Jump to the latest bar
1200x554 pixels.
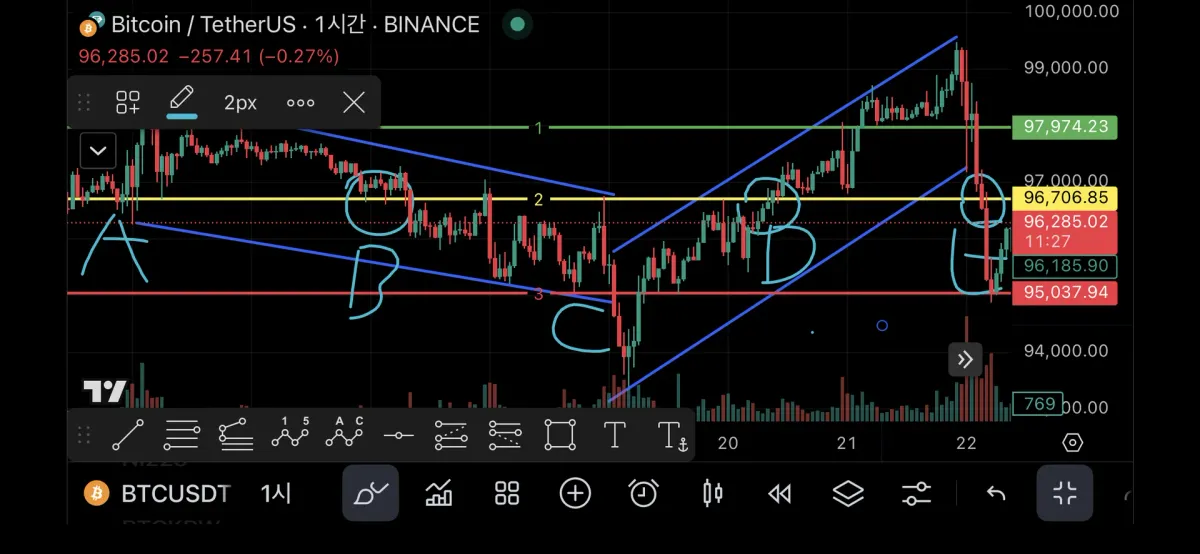965,360
